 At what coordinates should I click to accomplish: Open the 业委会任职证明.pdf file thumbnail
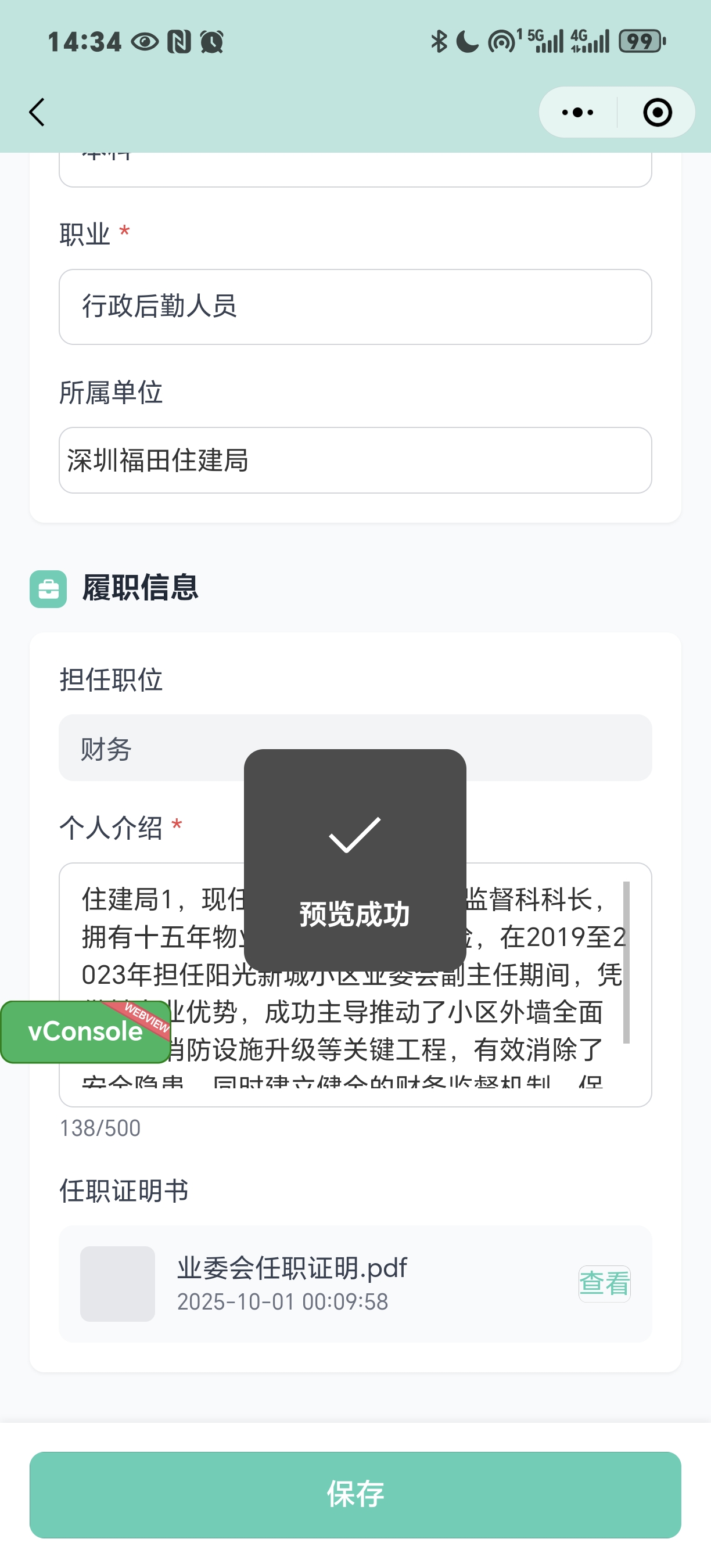pos(117,1284)
